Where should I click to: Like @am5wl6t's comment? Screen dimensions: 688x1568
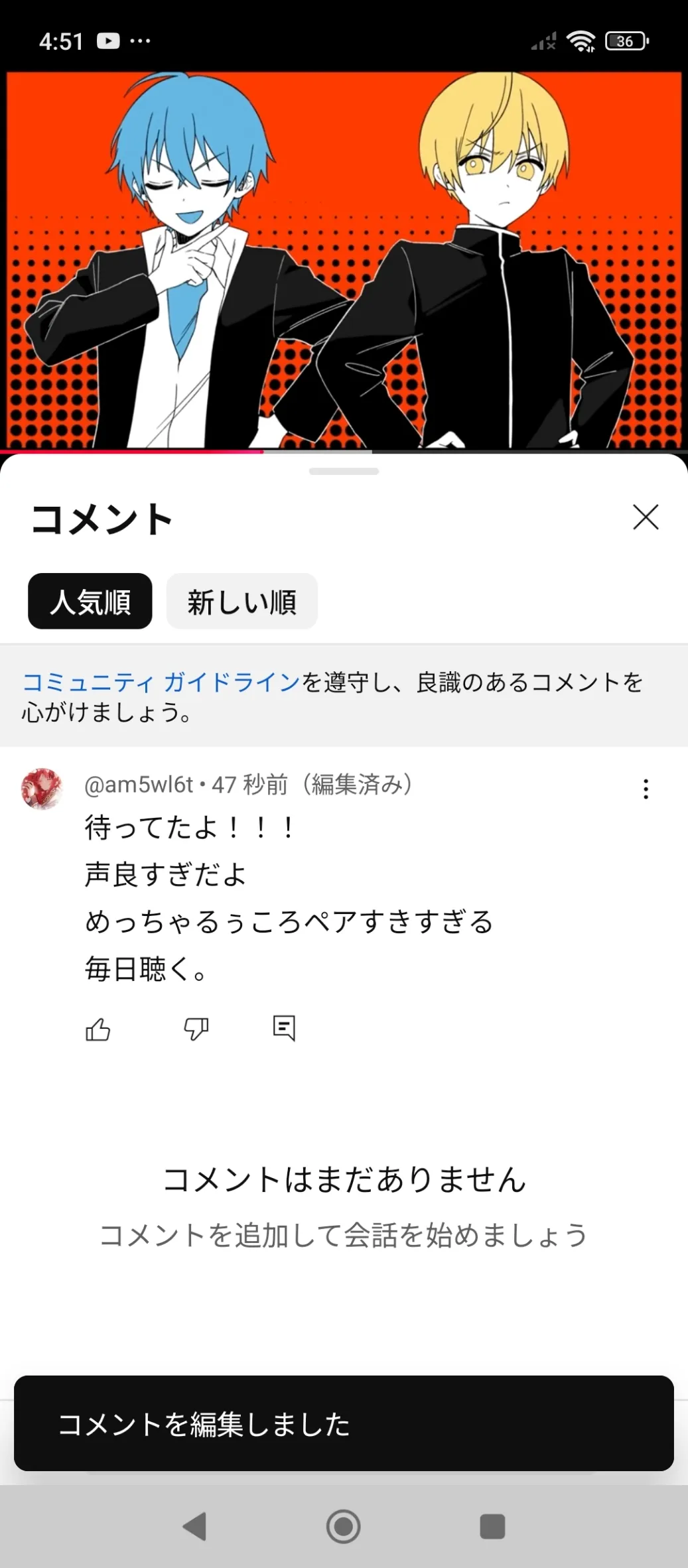point(98,1029)
